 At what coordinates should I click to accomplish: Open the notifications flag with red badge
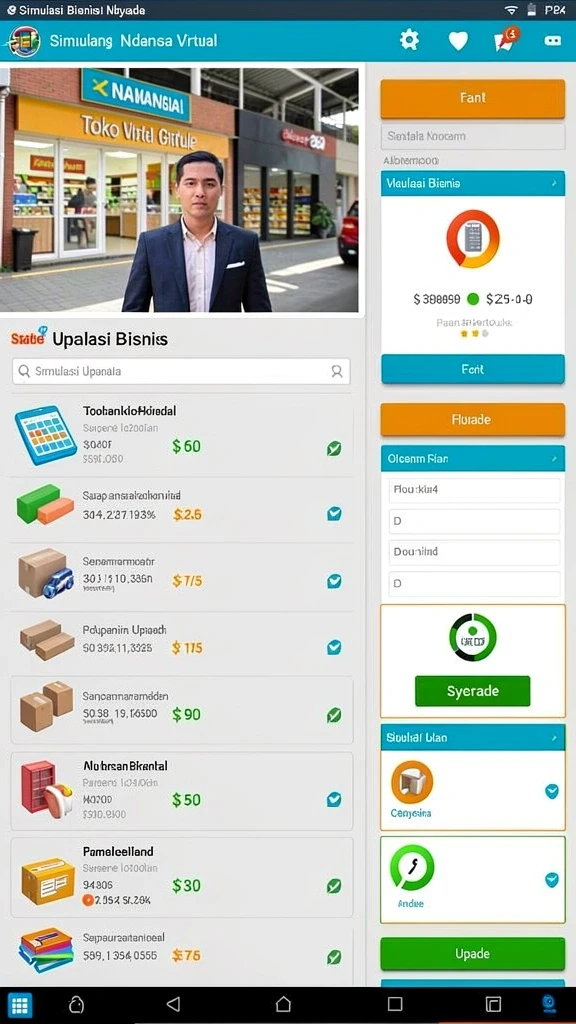click(x=505, y=39)
